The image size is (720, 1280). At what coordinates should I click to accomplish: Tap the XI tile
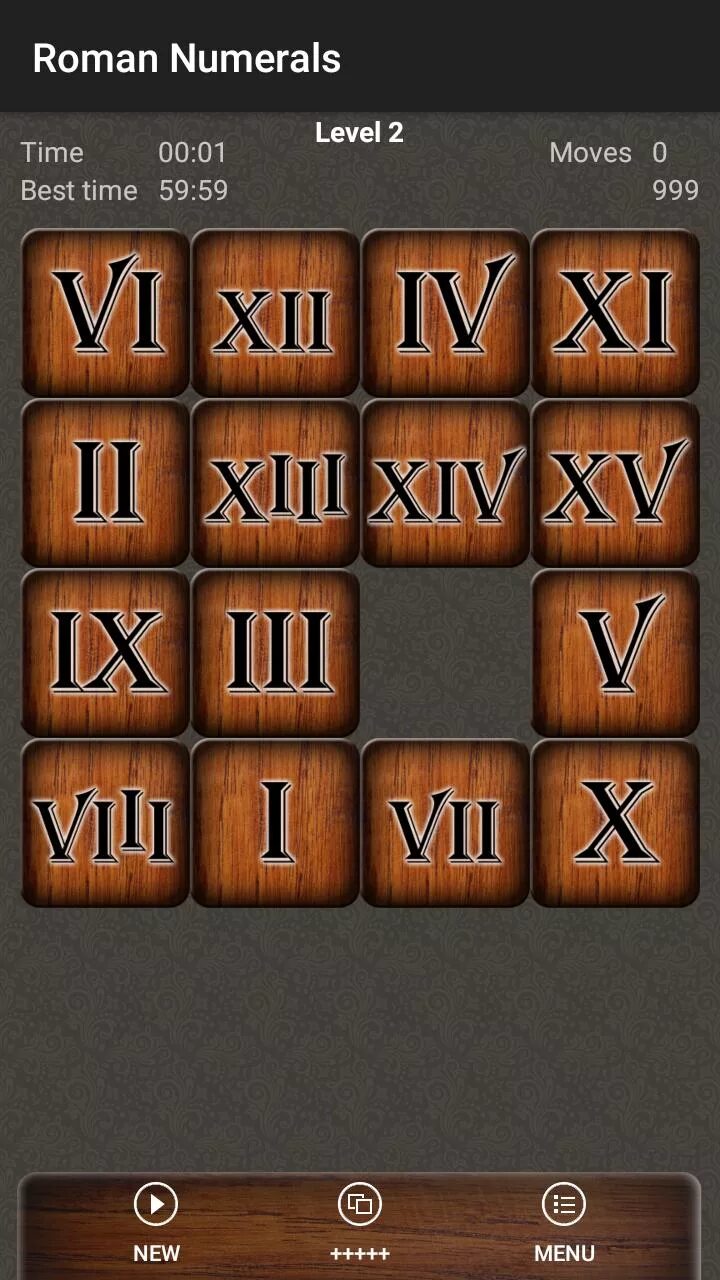[x=615, y=313]
